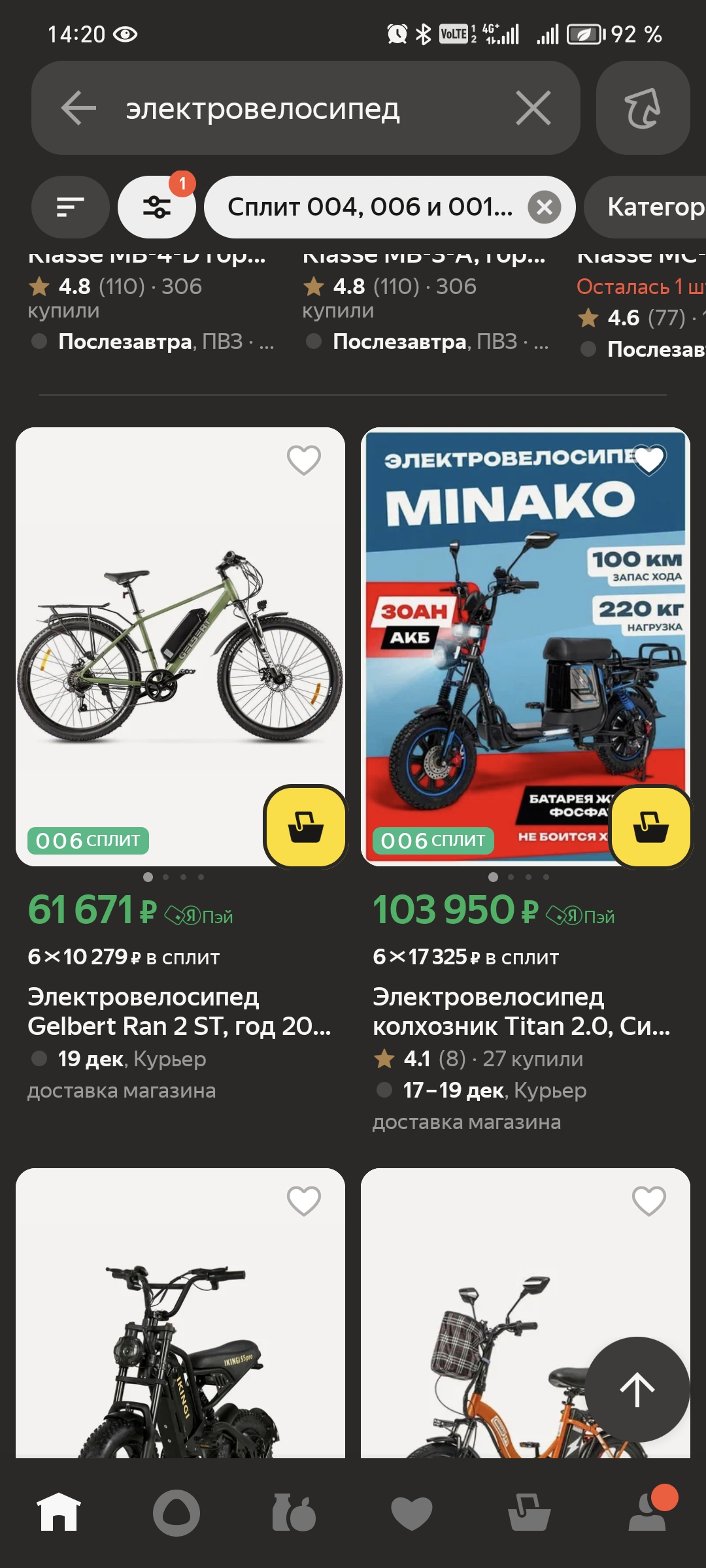Add колхозник Titan 2.0 to cart
The image size is (706, 1568).
pyautogui.click(x=650, y=826)
